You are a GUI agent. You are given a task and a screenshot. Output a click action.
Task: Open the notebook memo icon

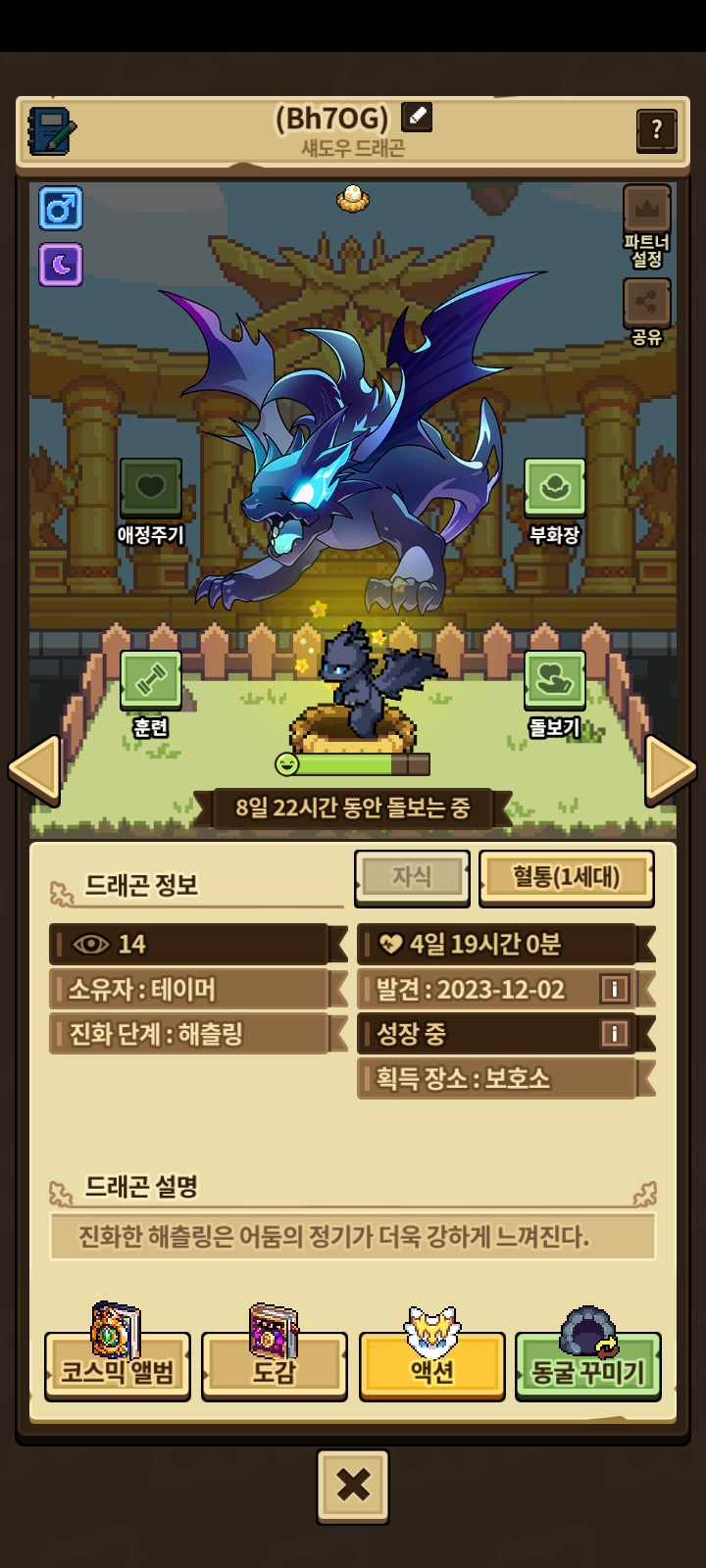pos(52,130)
